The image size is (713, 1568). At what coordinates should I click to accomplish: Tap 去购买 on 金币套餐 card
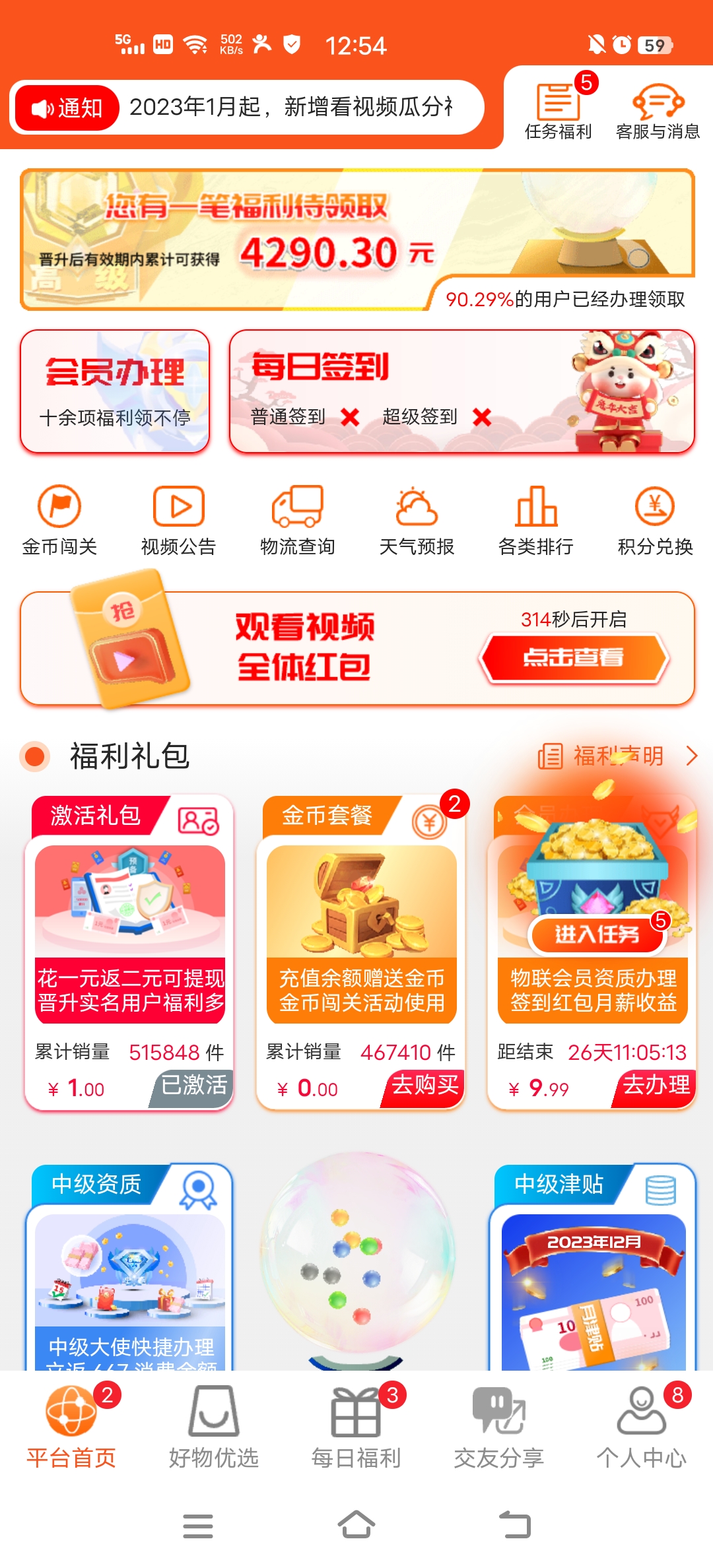[424, 1085]
